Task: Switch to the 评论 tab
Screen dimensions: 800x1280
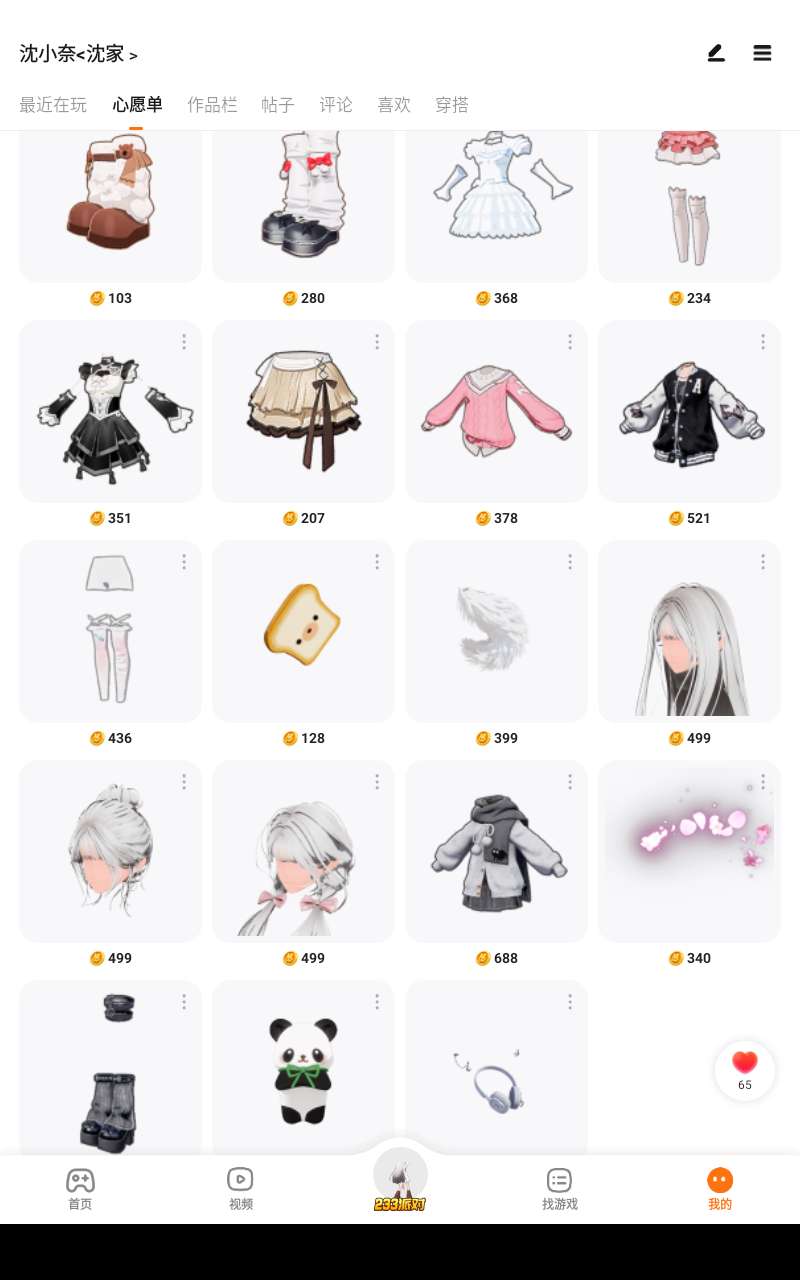Action: [x=336, y=105]
